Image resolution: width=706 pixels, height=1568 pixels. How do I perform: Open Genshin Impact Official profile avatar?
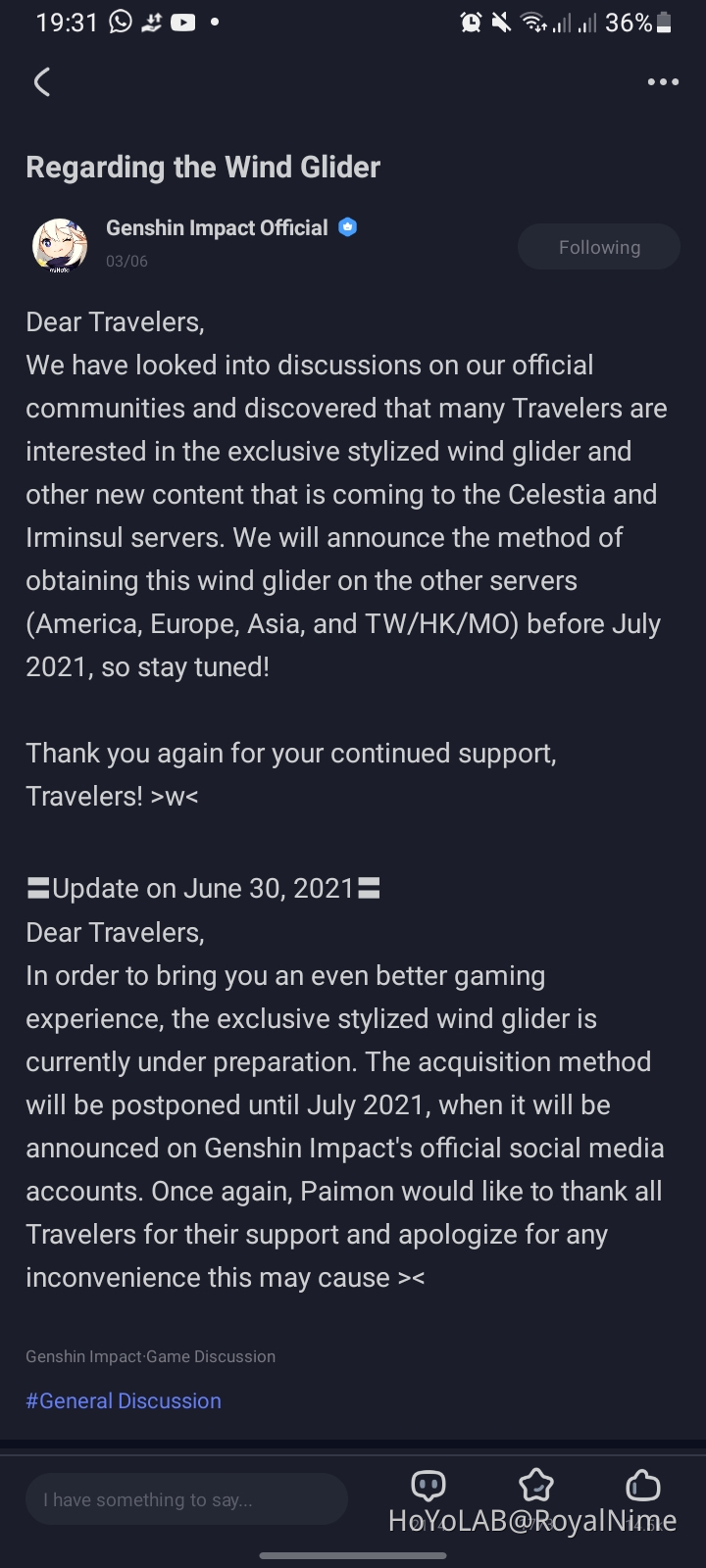(61, 245)
